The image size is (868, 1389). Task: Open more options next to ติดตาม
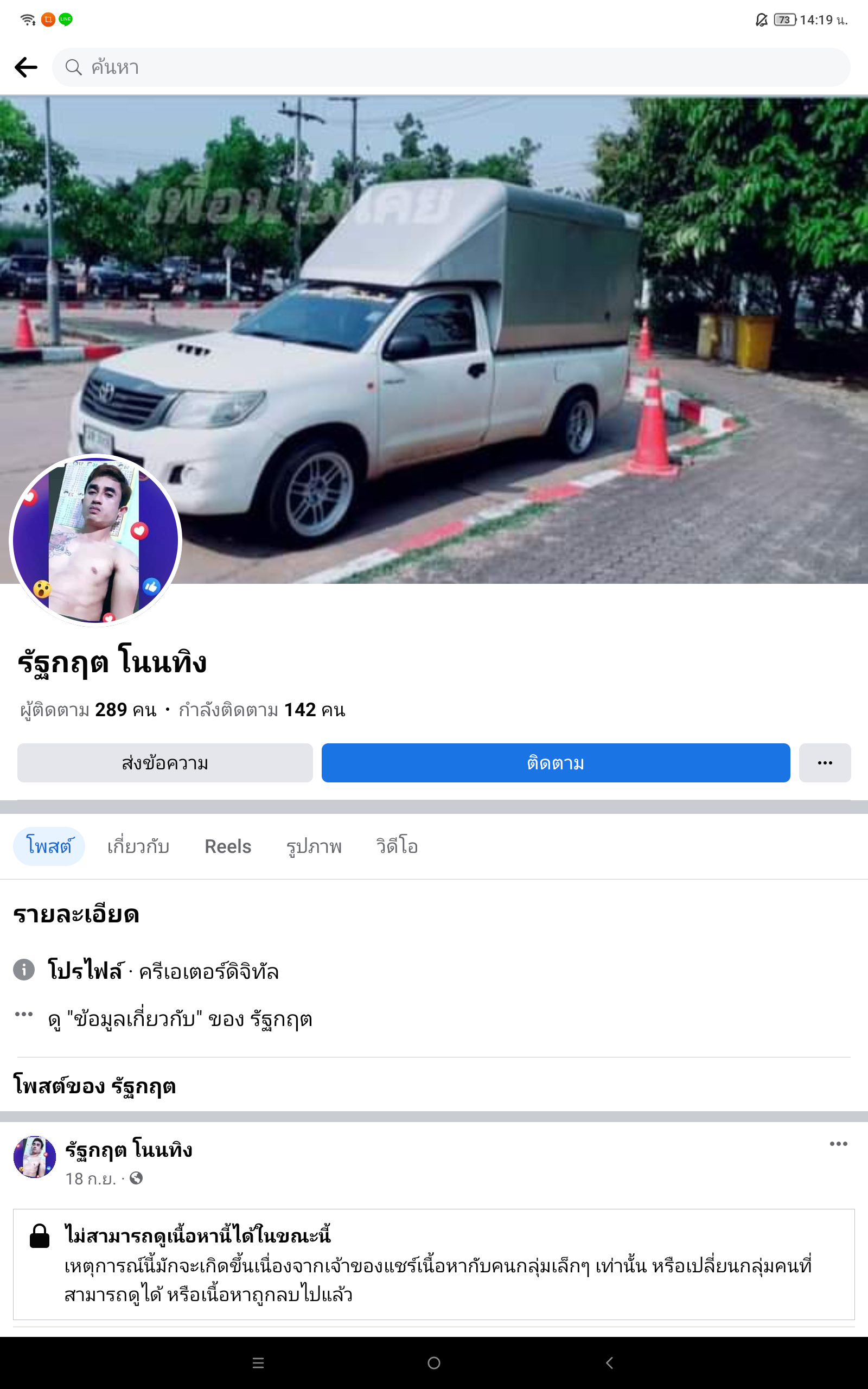tap(825, 763)
